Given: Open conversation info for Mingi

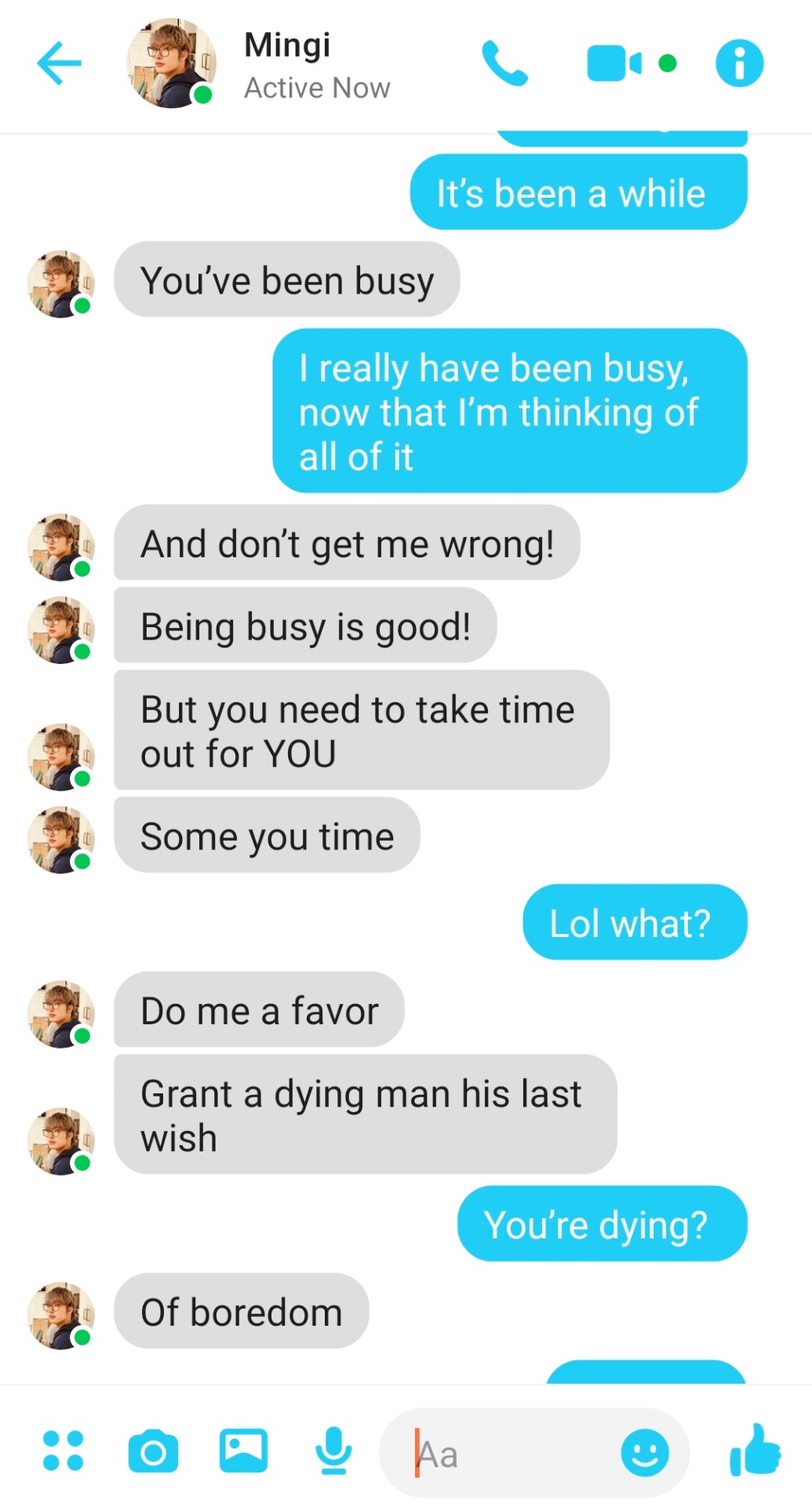Looking at the screenshot, I should pos(738,63).
